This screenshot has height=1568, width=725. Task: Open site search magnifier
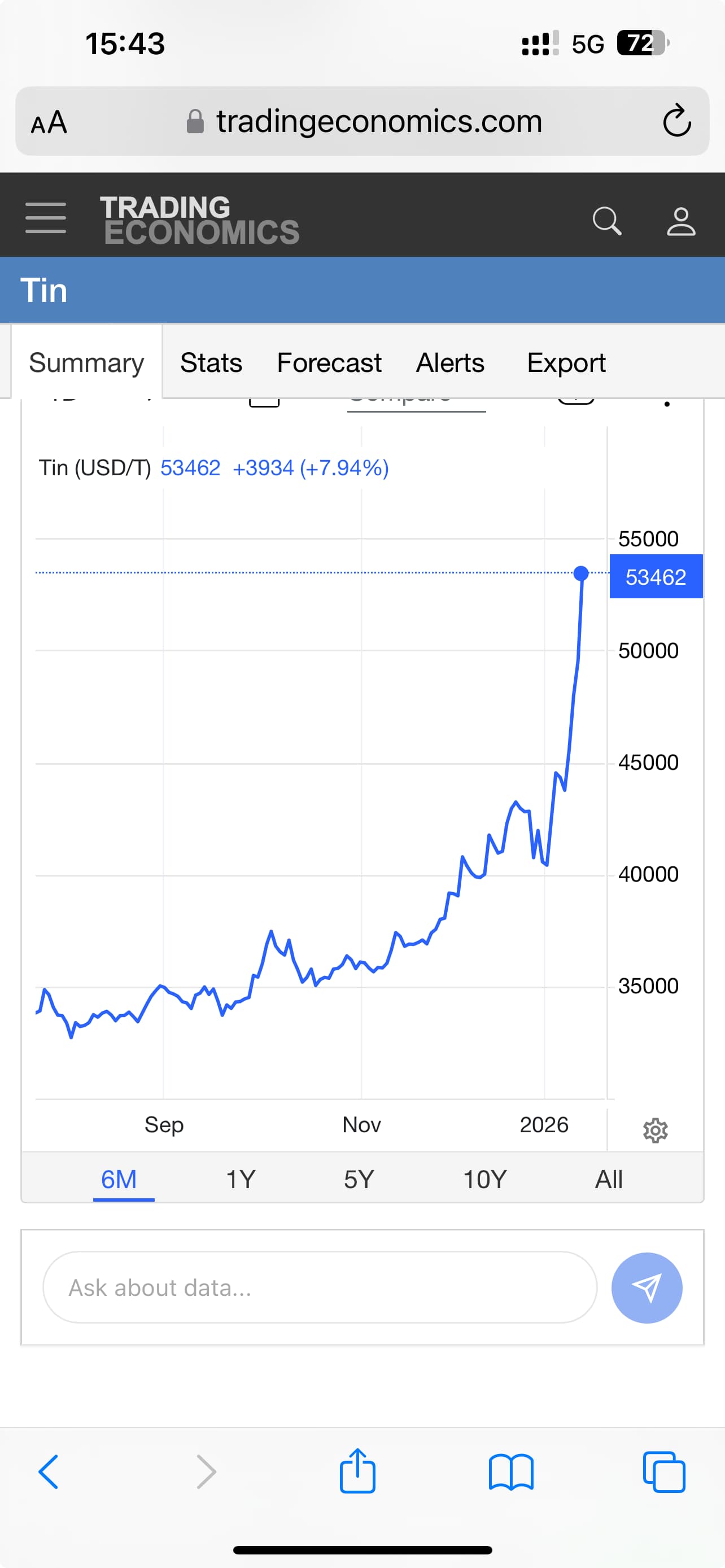pyautogui.click(x=606, y=220)
